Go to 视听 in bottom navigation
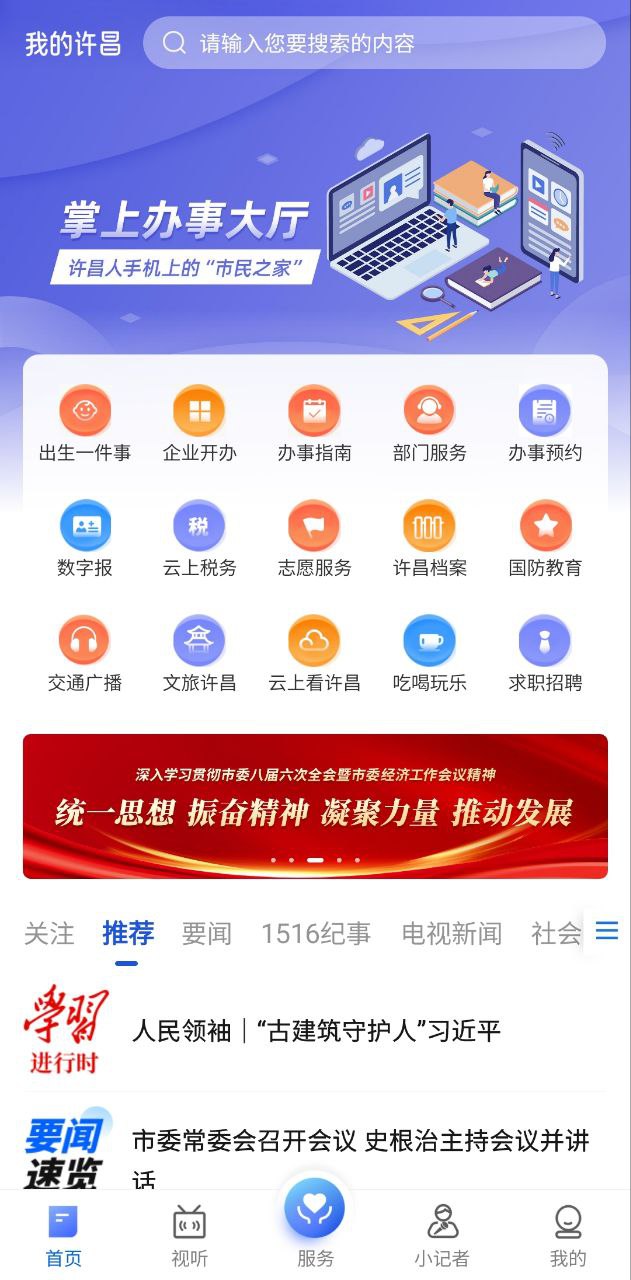This screenshot has height=1280, width=631. click(189, 1235)
